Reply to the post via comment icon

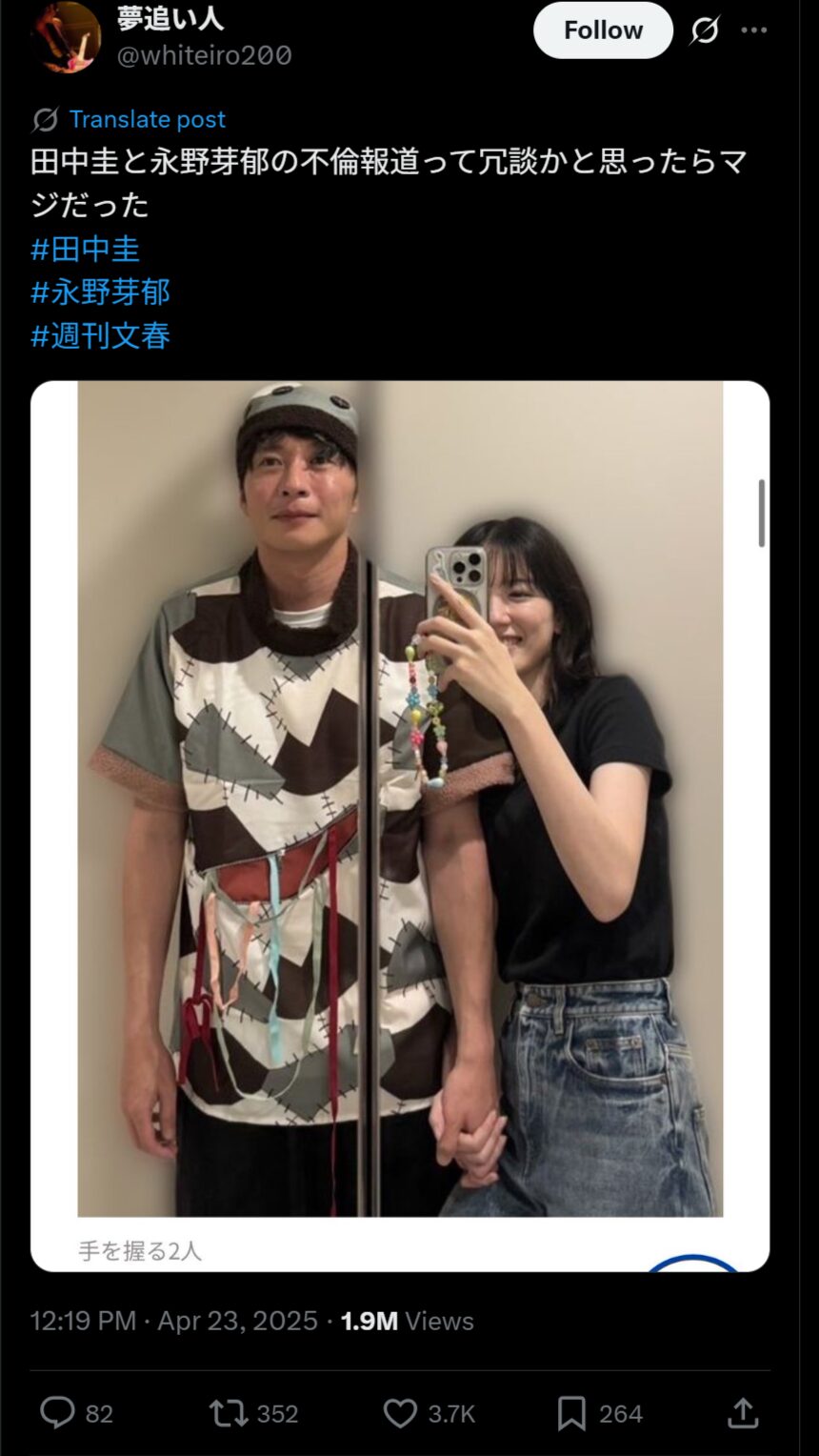coord(58,1413)
